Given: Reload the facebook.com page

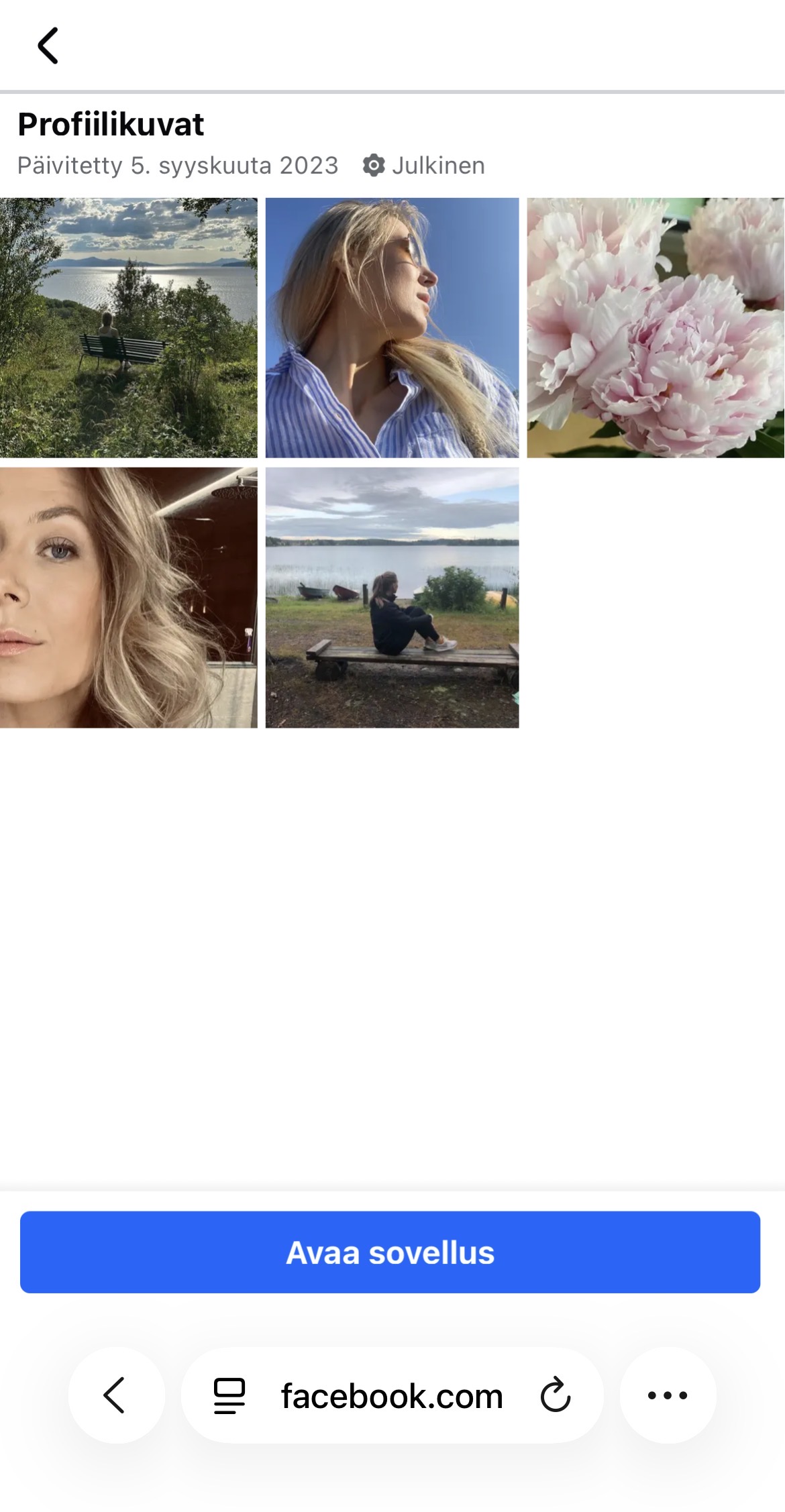Looking at the screenshot, I should point(556,1395).
